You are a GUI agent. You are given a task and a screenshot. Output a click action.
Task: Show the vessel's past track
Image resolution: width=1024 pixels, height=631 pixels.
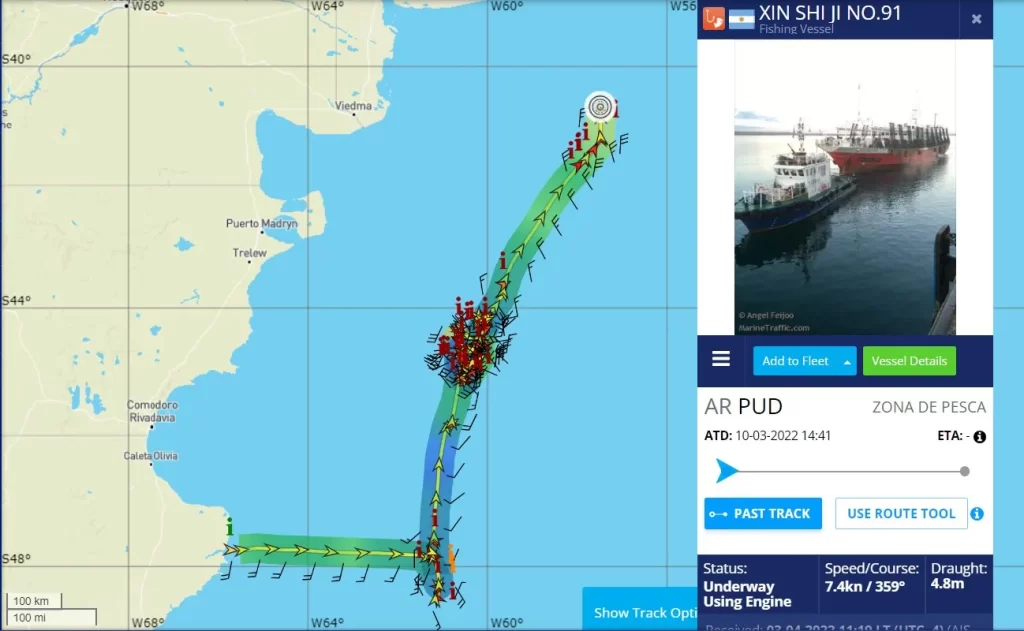[763, 514]
